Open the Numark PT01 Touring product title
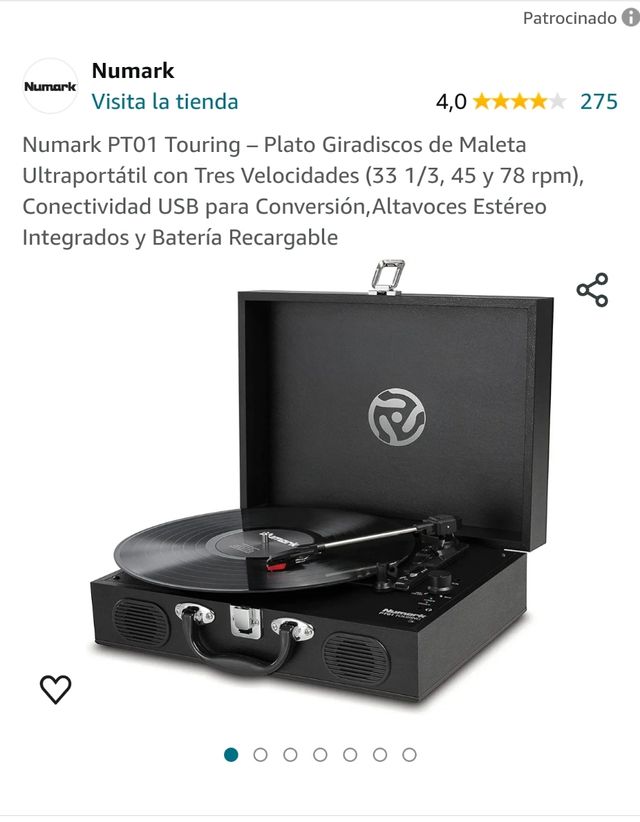Viewport: 640px width, 822px height. (x=300, y=191)
